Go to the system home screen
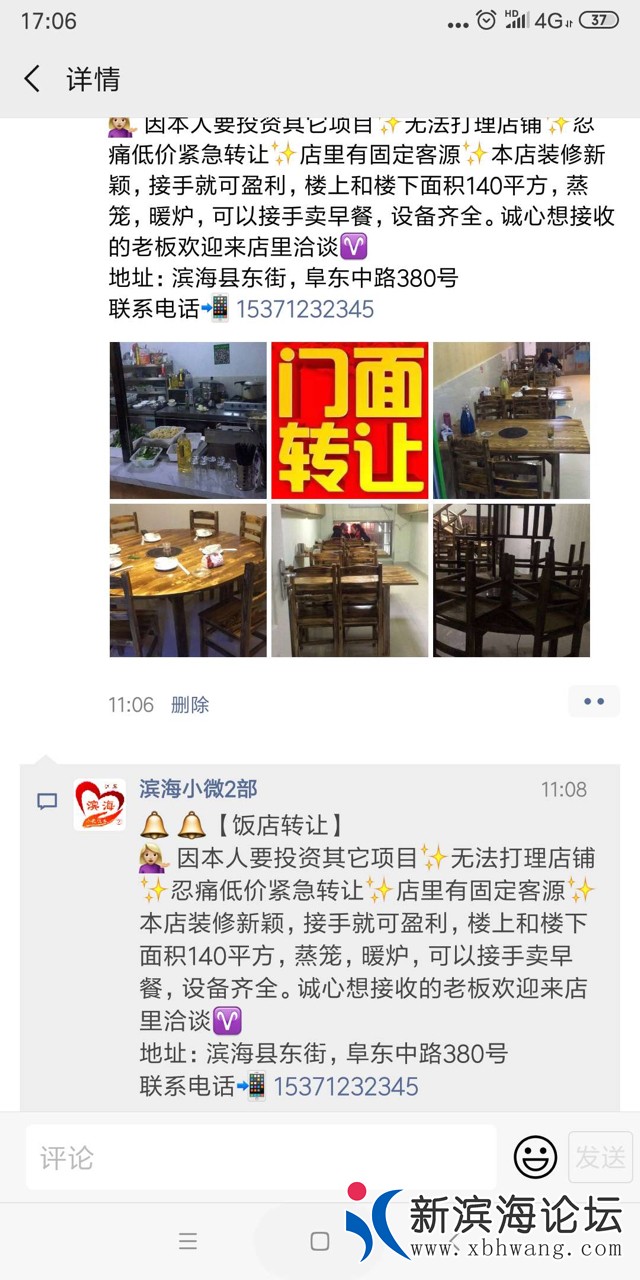 320,1242
